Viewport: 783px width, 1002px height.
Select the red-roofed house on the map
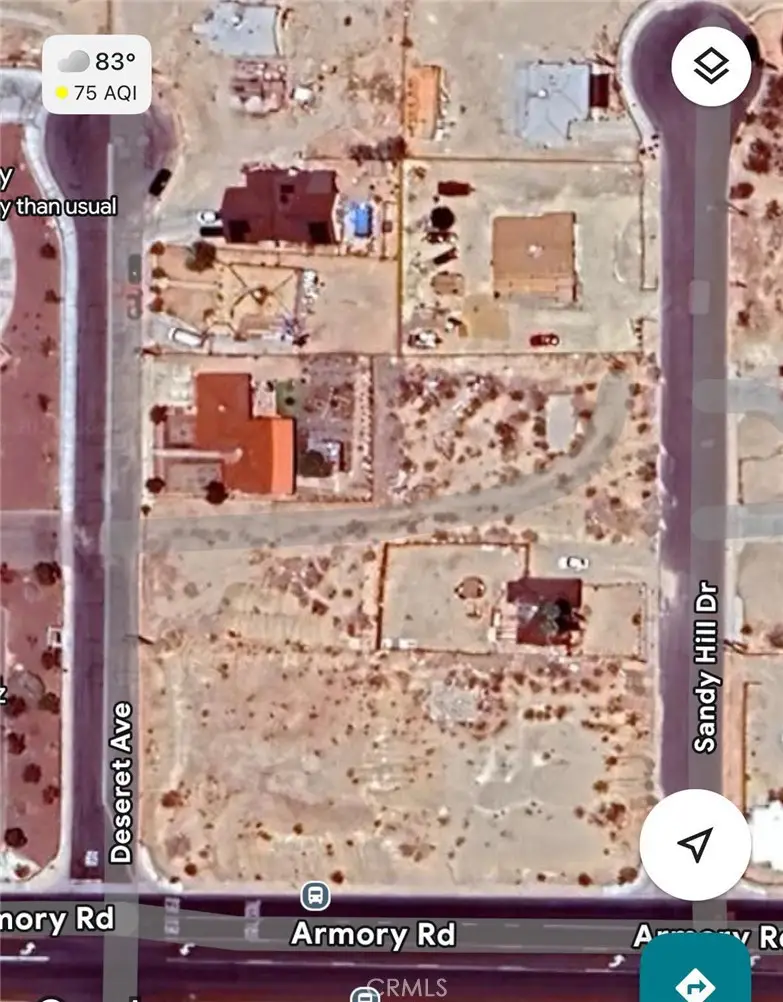pyautogui.click(x=240, y=435)
